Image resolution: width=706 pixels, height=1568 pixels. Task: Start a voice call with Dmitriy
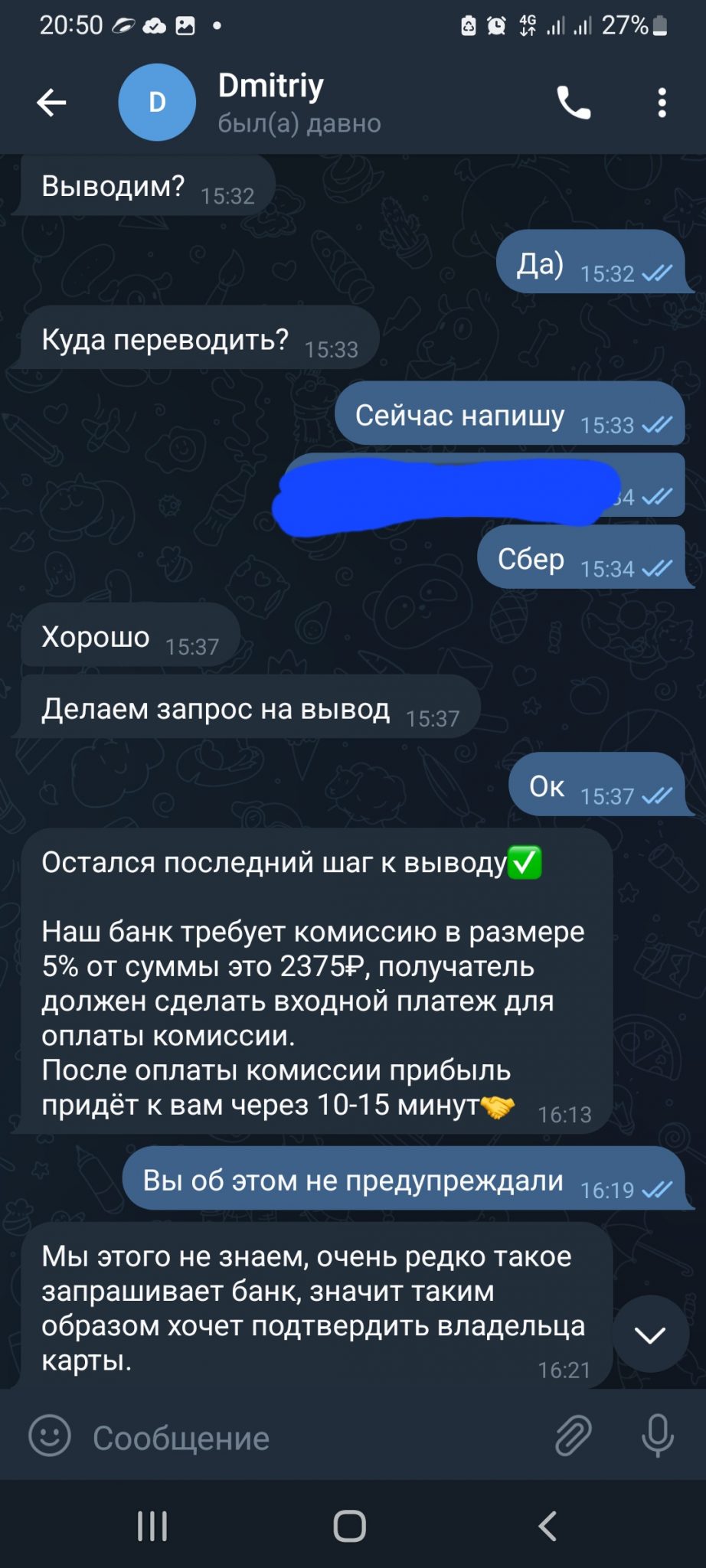(574, 102)
